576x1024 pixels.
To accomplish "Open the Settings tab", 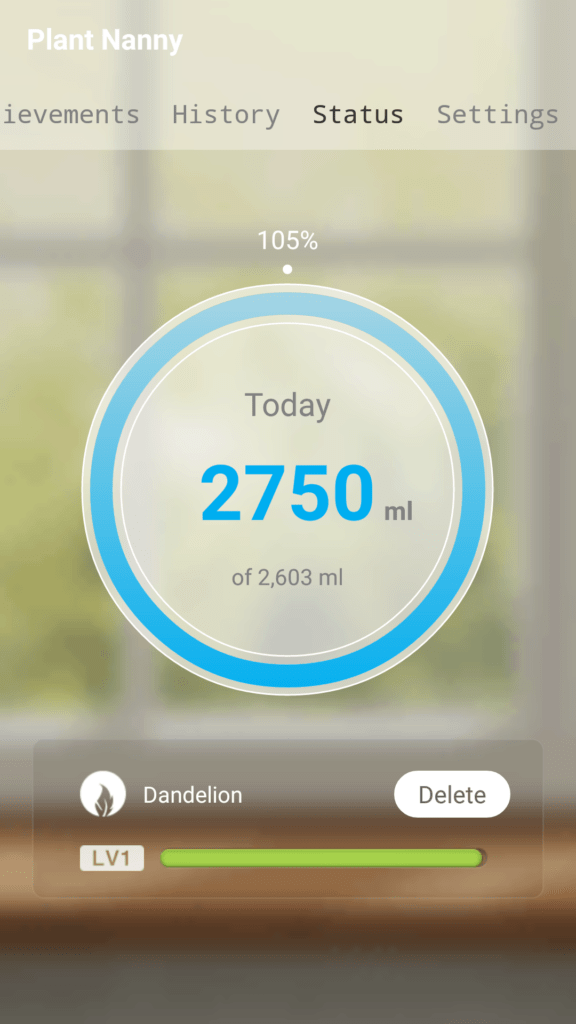I will coord(498,115).
